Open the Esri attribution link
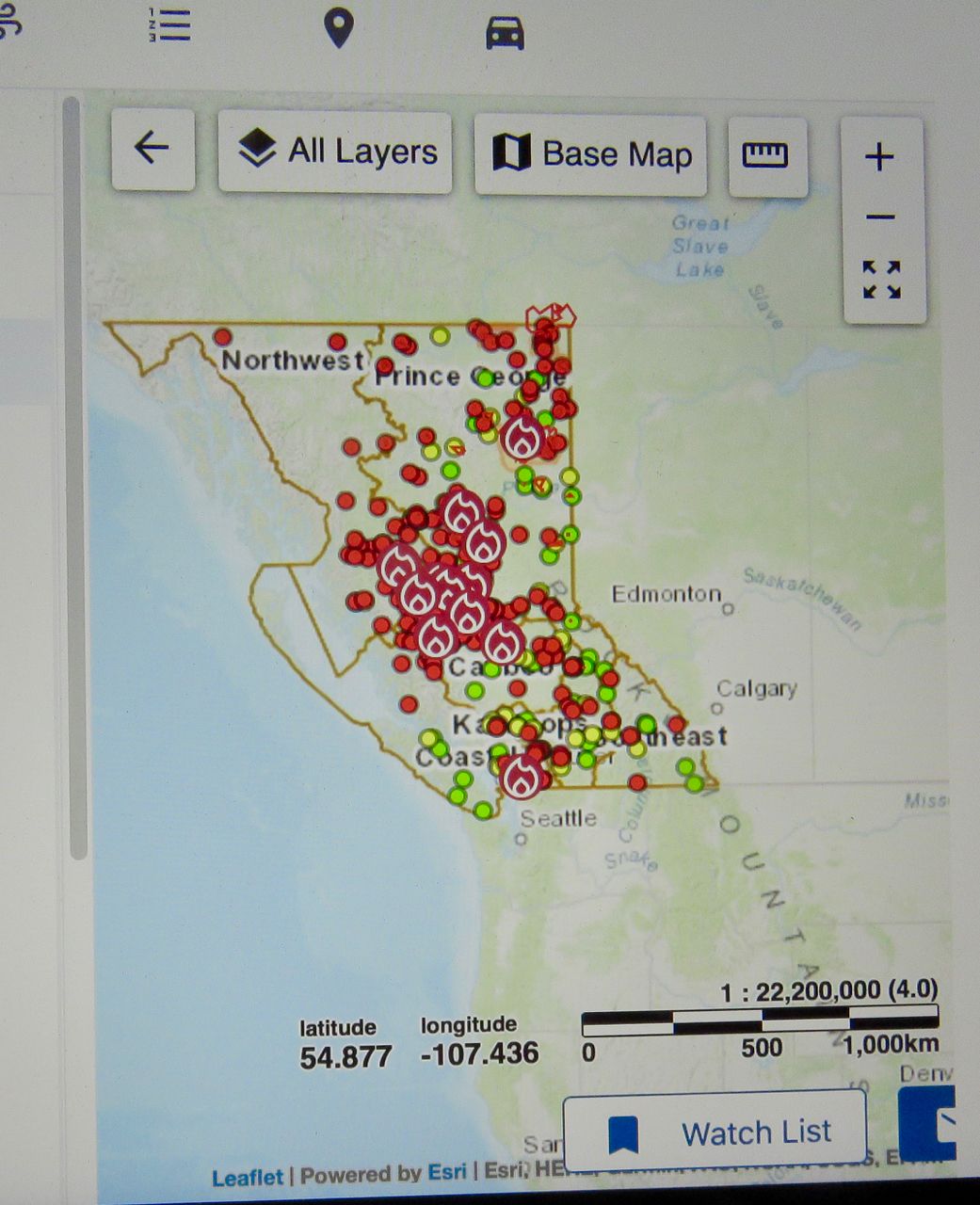The width and height of the screenshot is (980, 1205). coord(446,1173)
